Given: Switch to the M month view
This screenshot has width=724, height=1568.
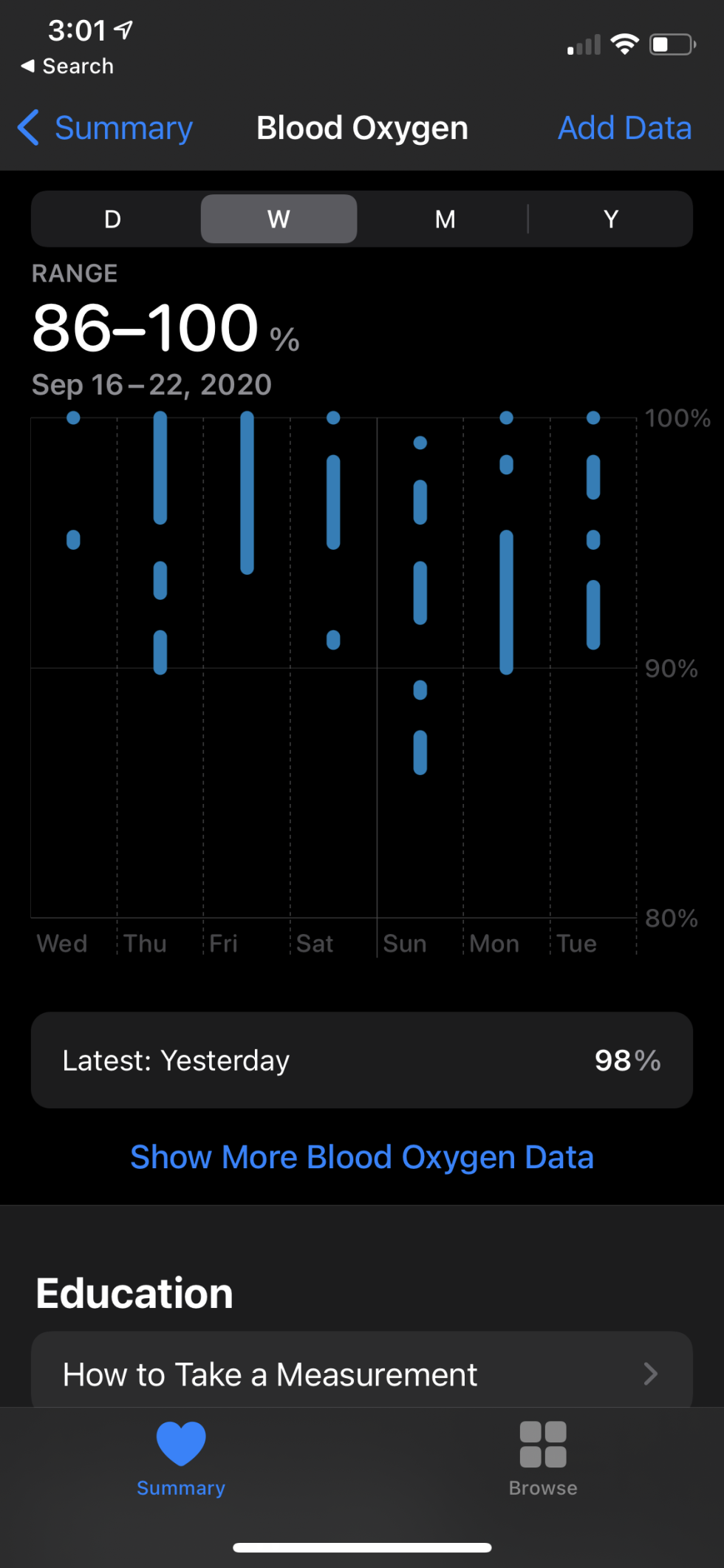Looking at the screenshot, I should [445, 219].
